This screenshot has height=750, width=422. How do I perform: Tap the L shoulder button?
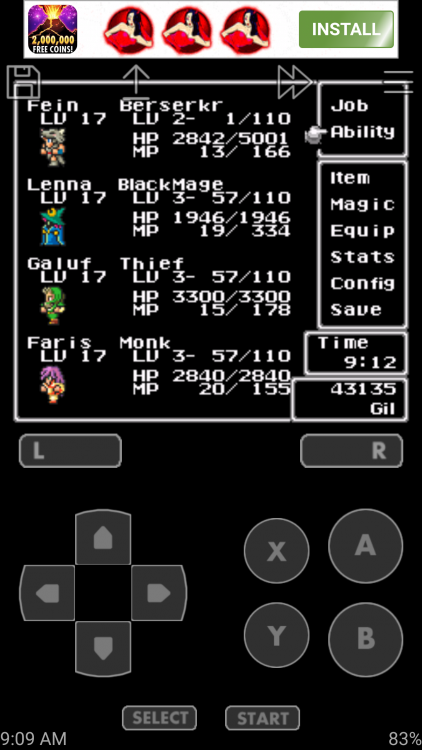tap(70, 451)
